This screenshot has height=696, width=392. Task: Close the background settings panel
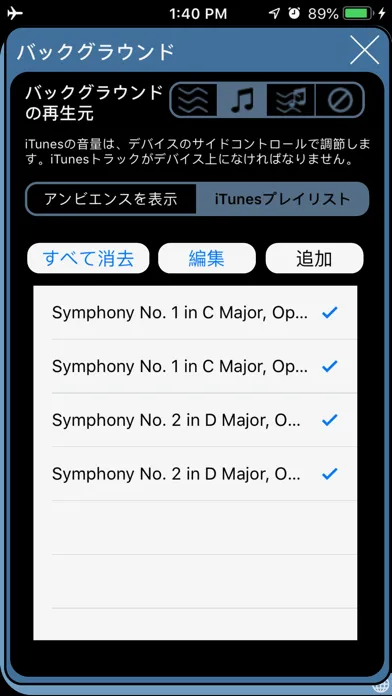coord(364,50)
